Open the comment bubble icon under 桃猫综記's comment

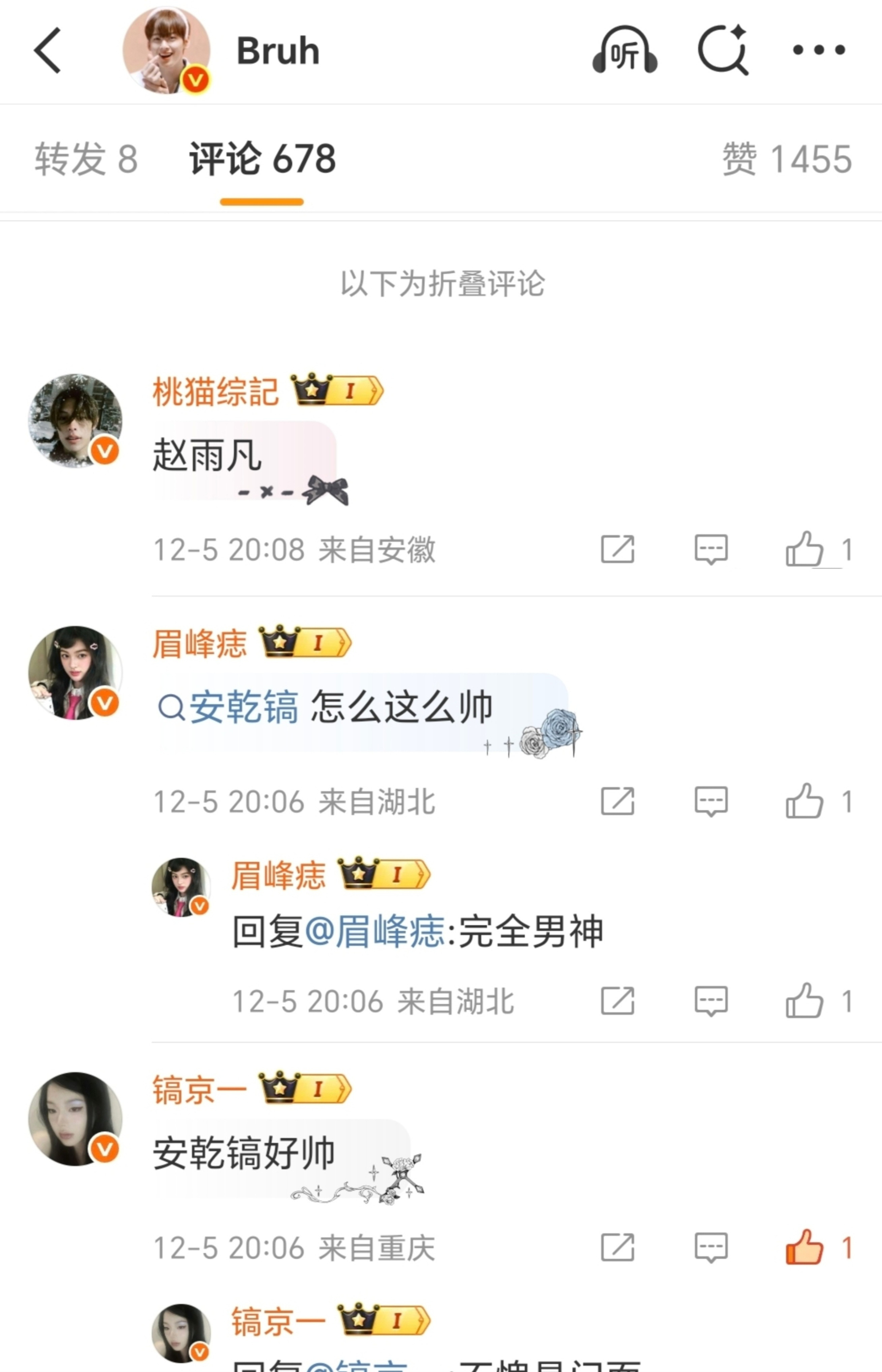tap(710, 549)
